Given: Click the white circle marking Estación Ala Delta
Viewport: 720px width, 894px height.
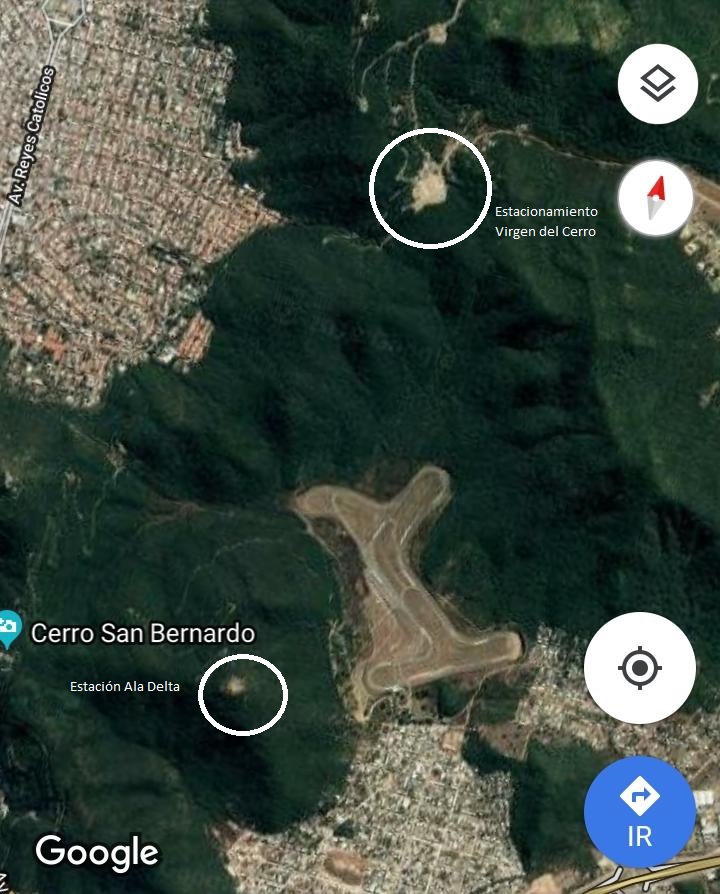Looking at the screenshot, I should [x=245, y=694].
